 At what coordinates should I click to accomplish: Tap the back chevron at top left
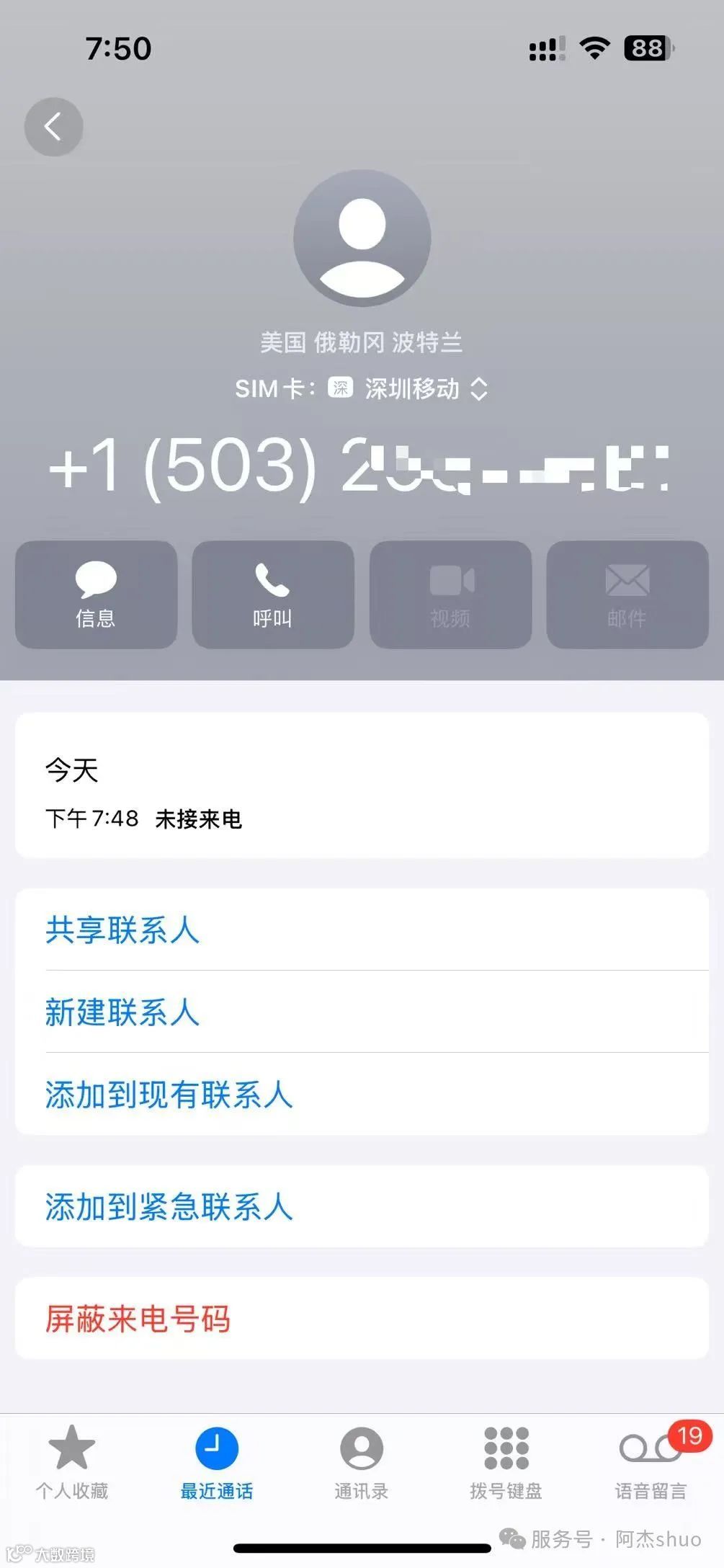(x=53, y=126)
